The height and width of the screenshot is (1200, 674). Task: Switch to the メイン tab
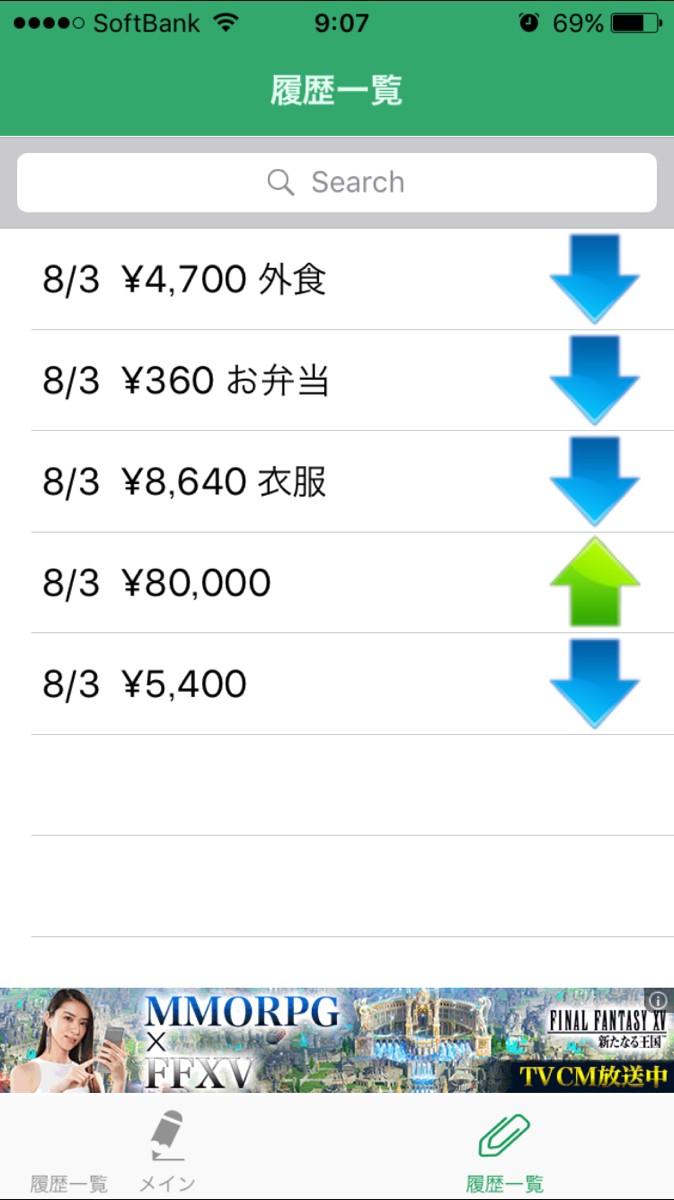coord(167,1150)
